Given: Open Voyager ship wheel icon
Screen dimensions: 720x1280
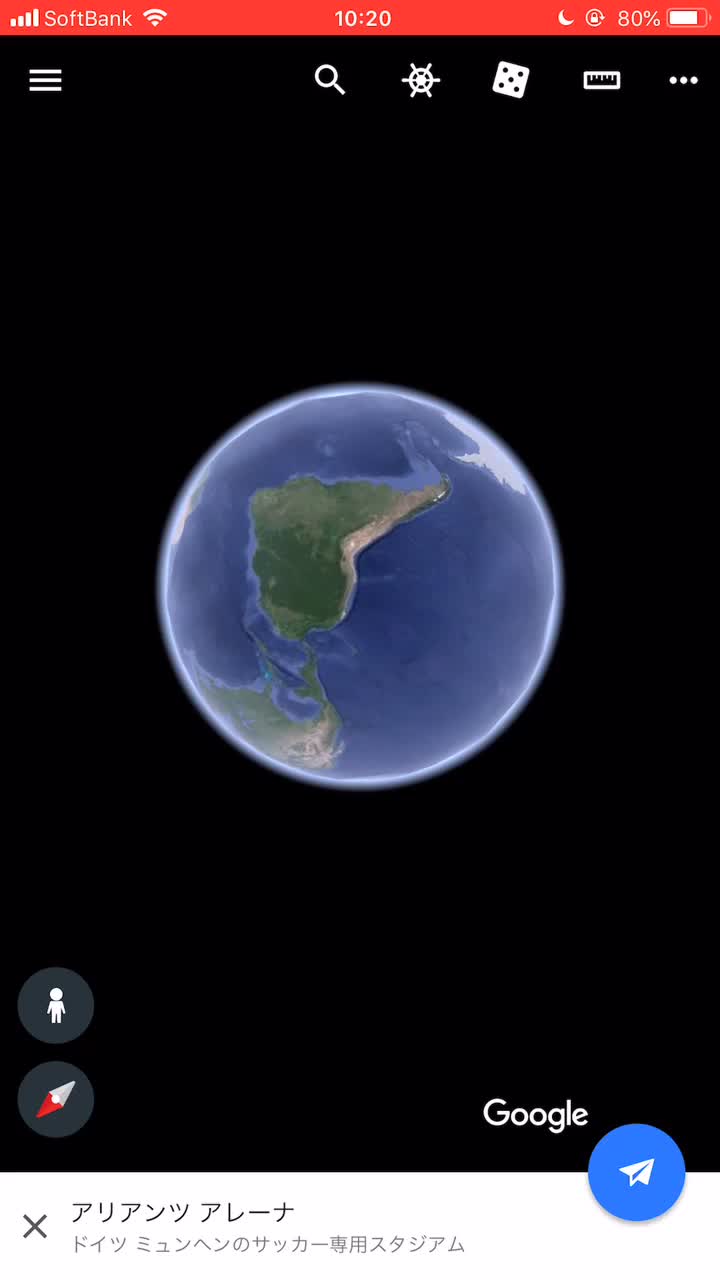Looking at the screenshot, I should (421, 80).
